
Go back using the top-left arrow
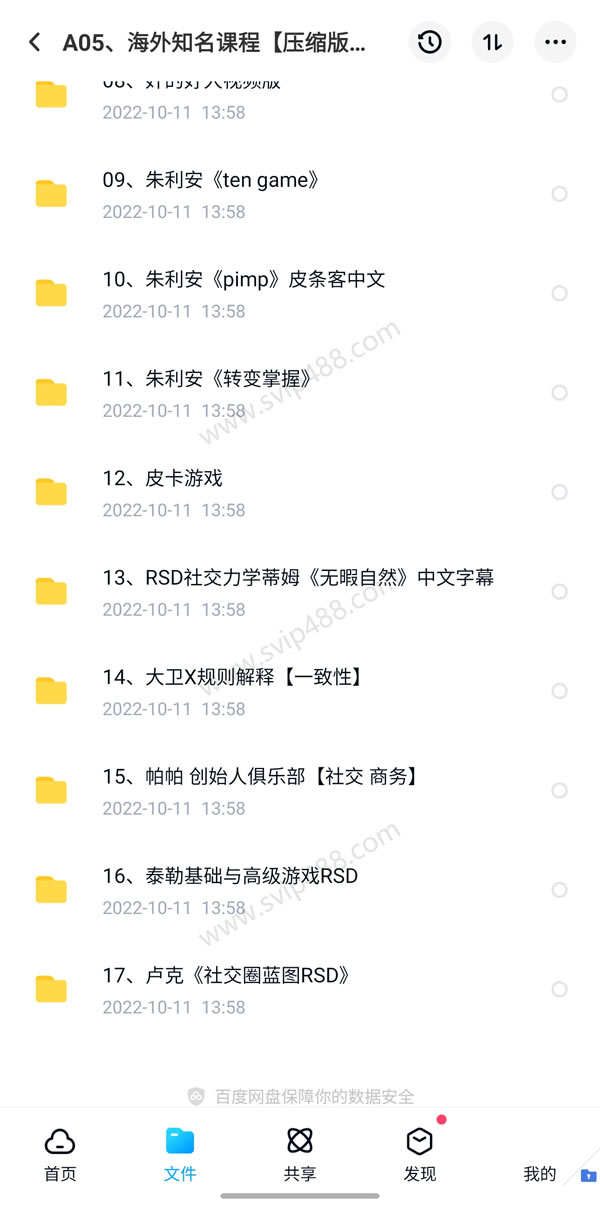[x=35, y=42]
